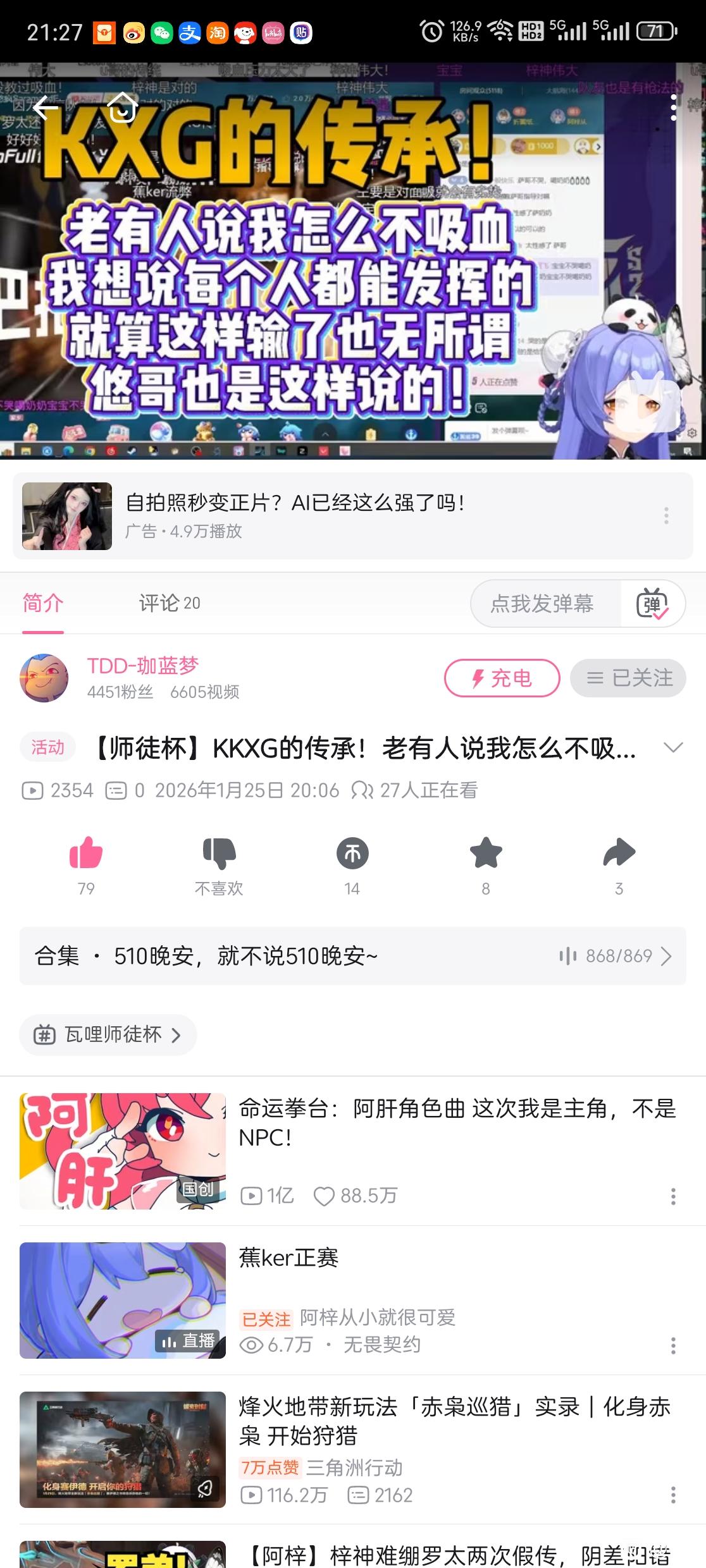Add the video to favorites

(486, 854)
